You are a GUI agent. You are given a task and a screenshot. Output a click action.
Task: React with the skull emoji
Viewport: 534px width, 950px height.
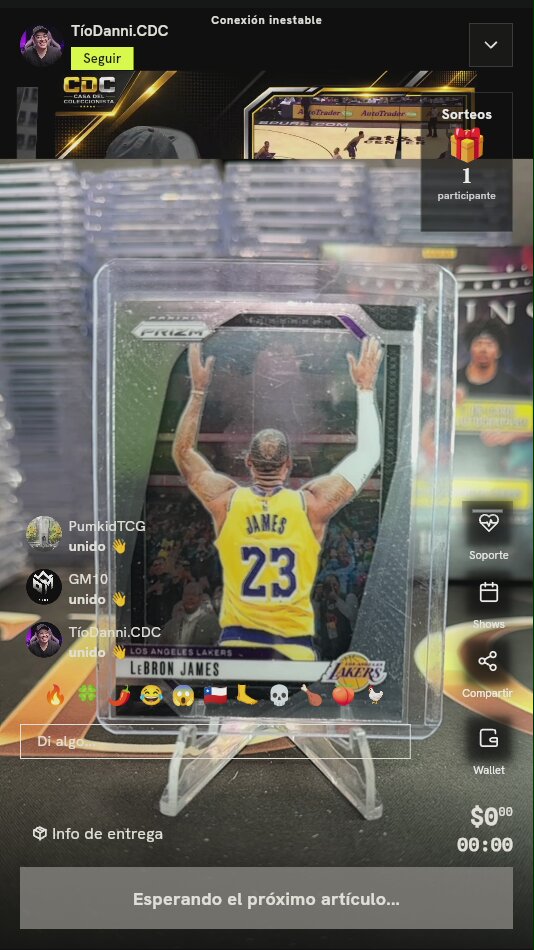pyautogui.click(x=279, y=696)
